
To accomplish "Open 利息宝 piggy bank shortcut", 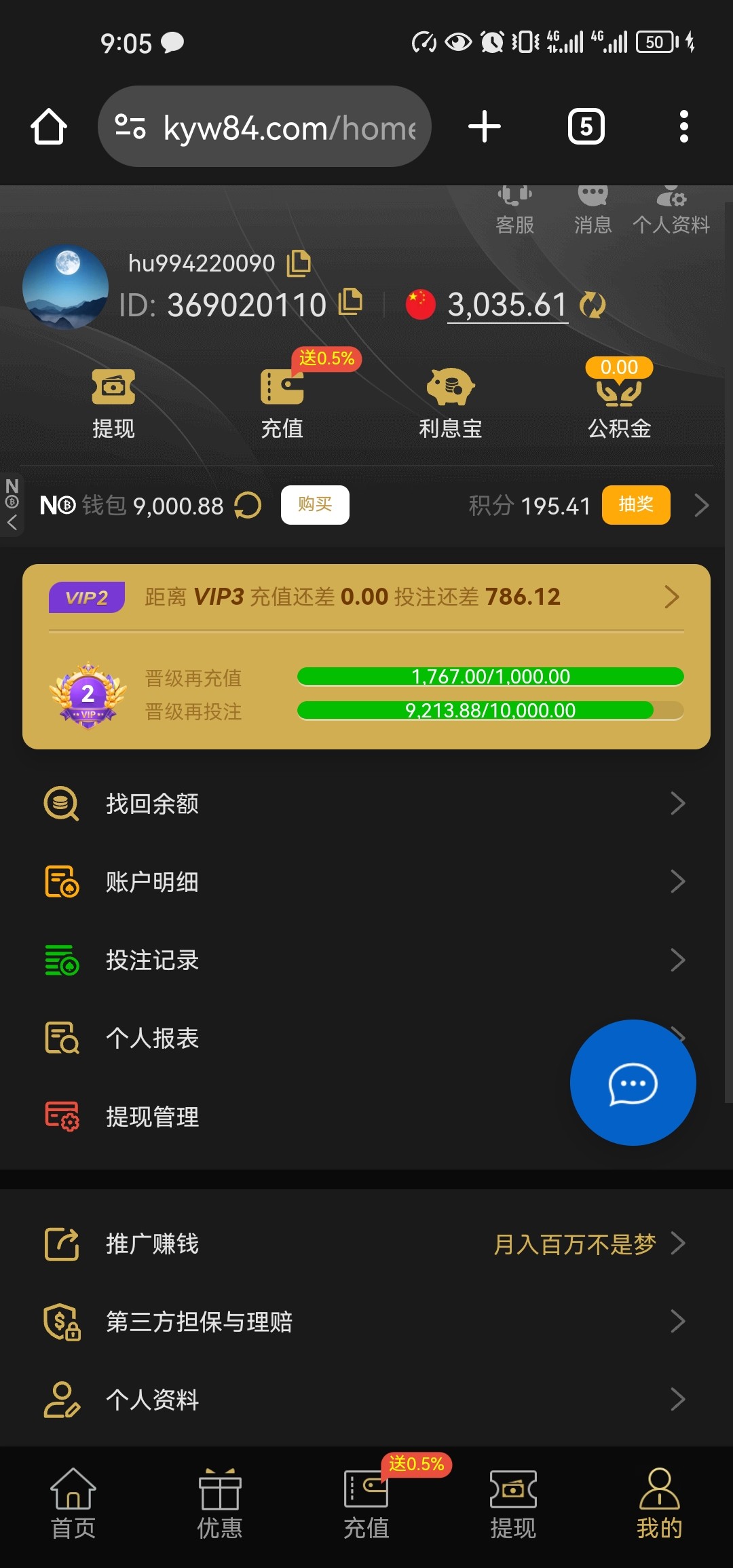I will pyautogui.click(x=450, y=404).
